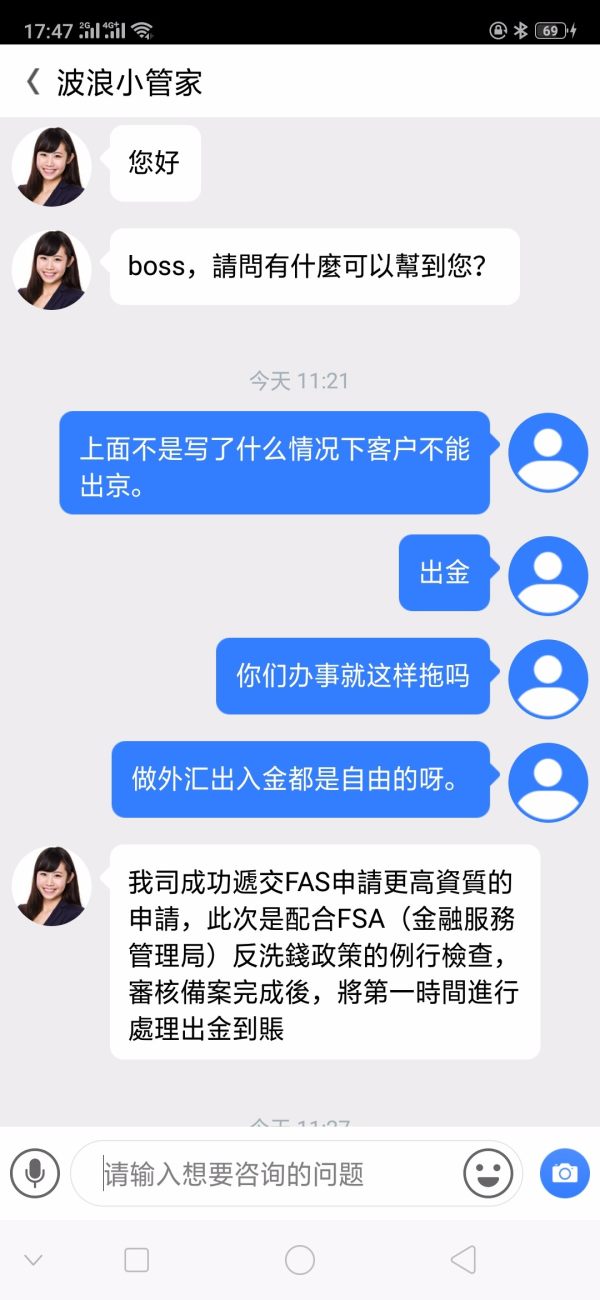Open the system recent apps view
Image resolution: width=600 pixels, height=1300 pixels.
(137, 1260)
